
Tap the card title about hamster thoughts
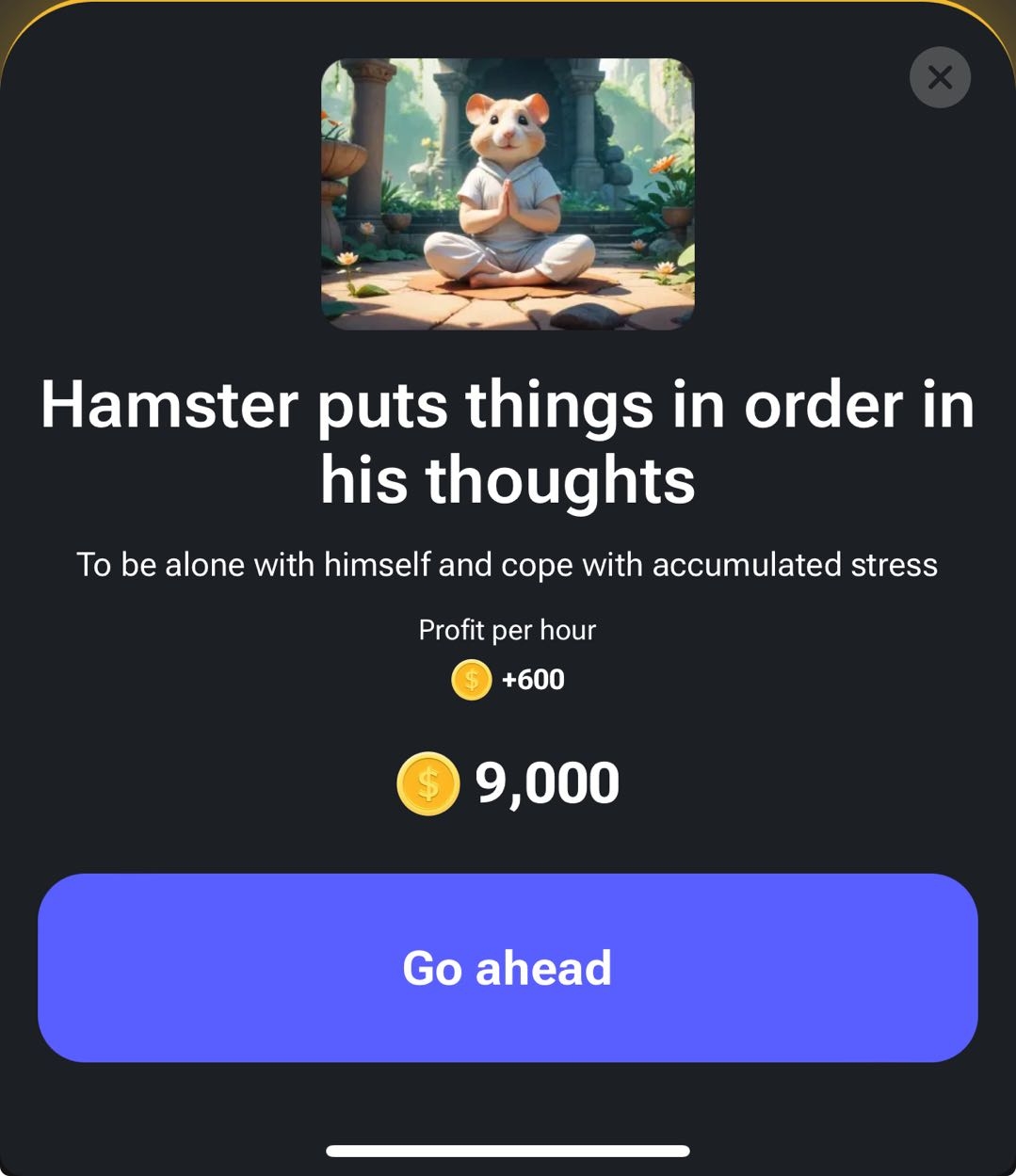click(508, 443)
